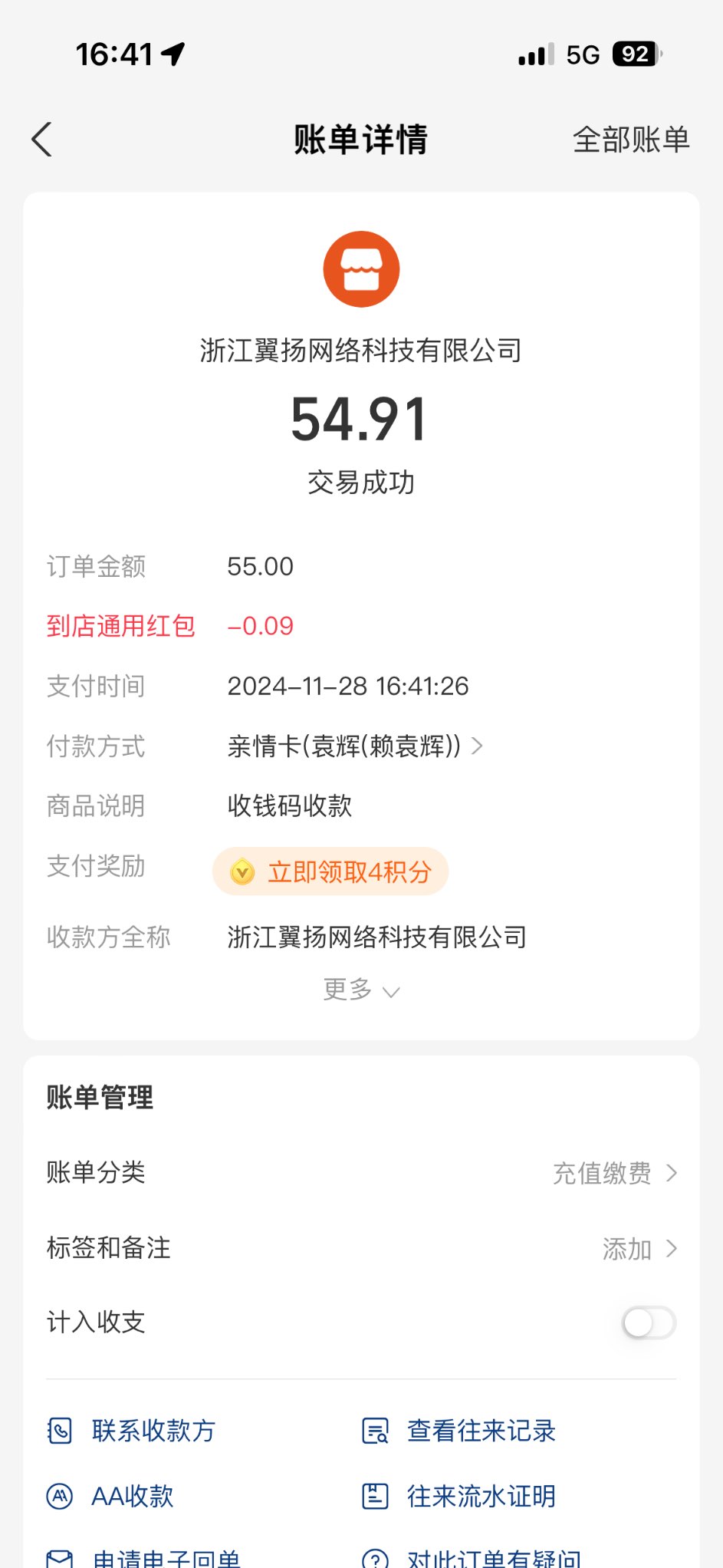
Task: Select 申请电子回单
Action: pyautogui.click(x=144, y=1557)
